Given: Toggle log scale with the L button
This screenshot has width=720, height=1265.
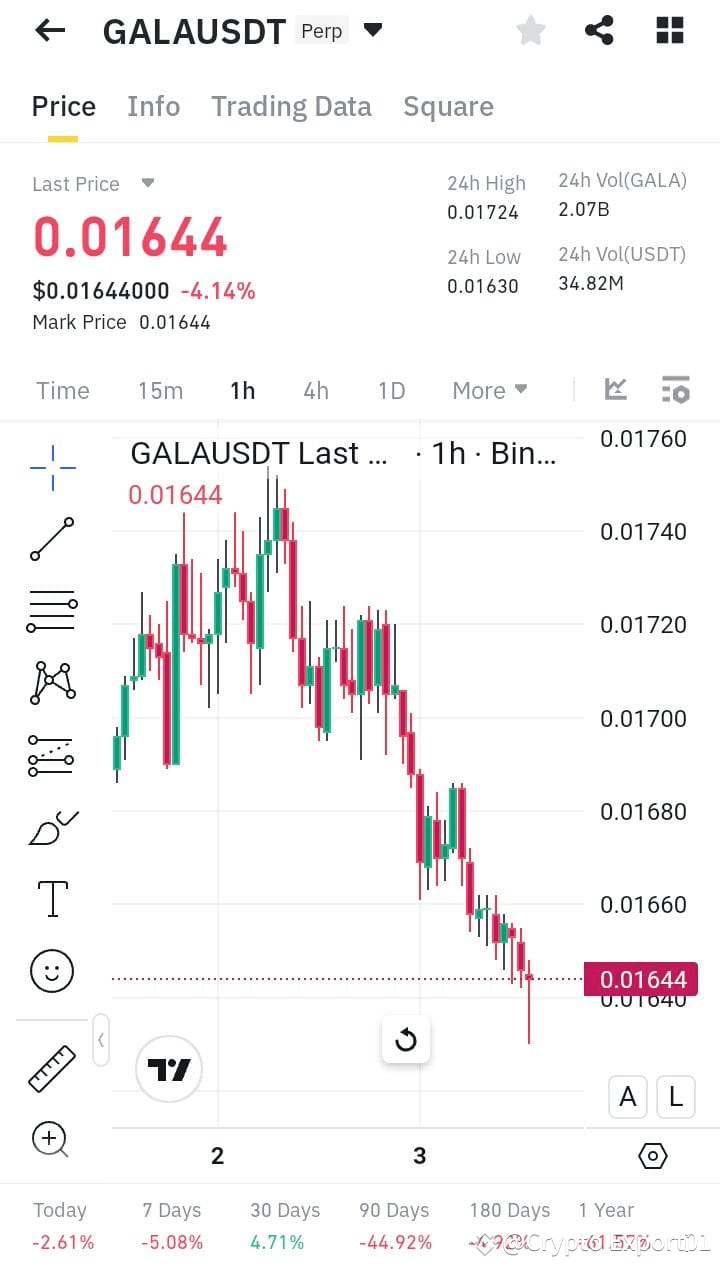Looking at the screenshot, I should (x=676, y=1096).
